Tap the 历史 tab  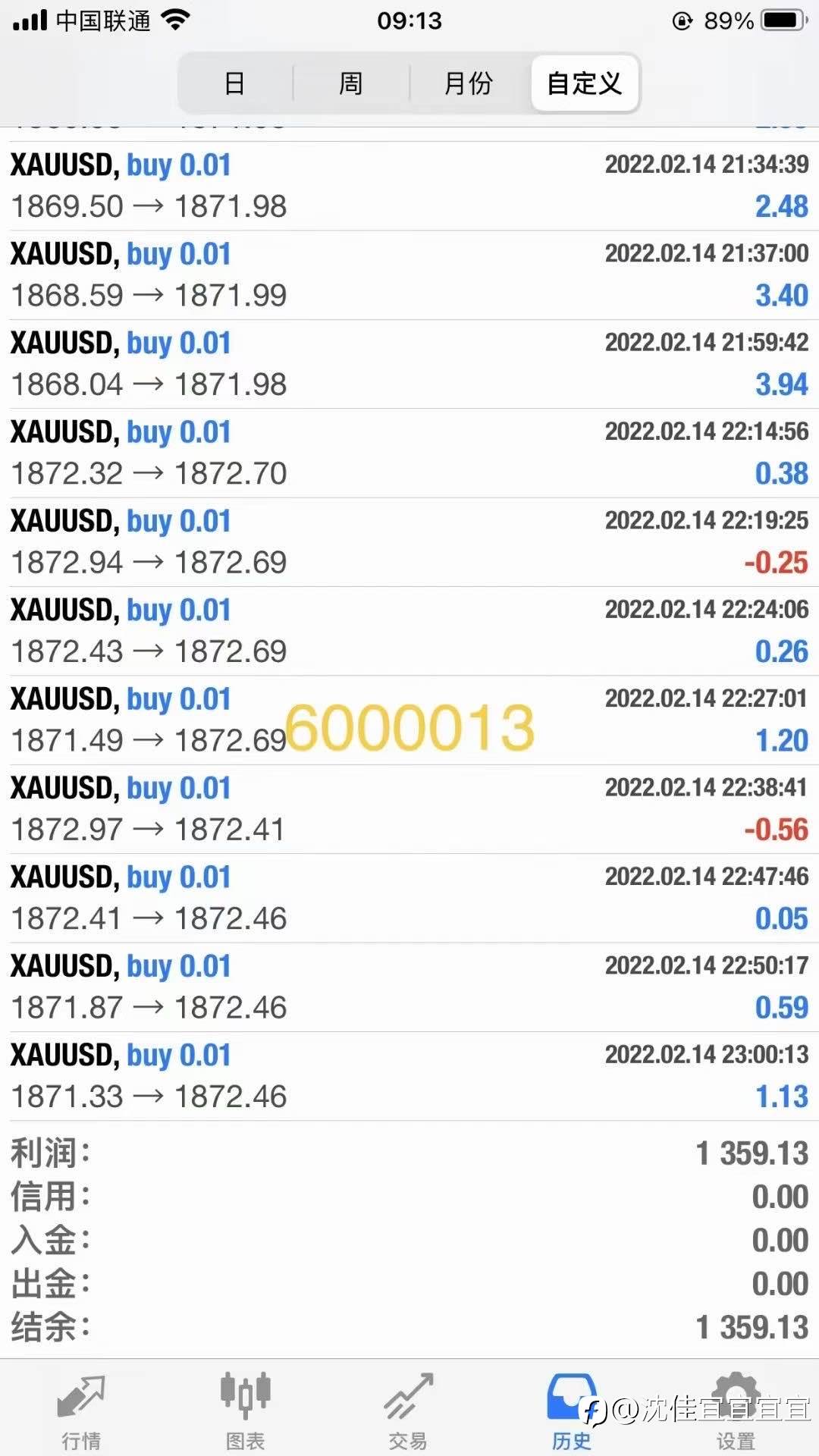point(571,1409)
